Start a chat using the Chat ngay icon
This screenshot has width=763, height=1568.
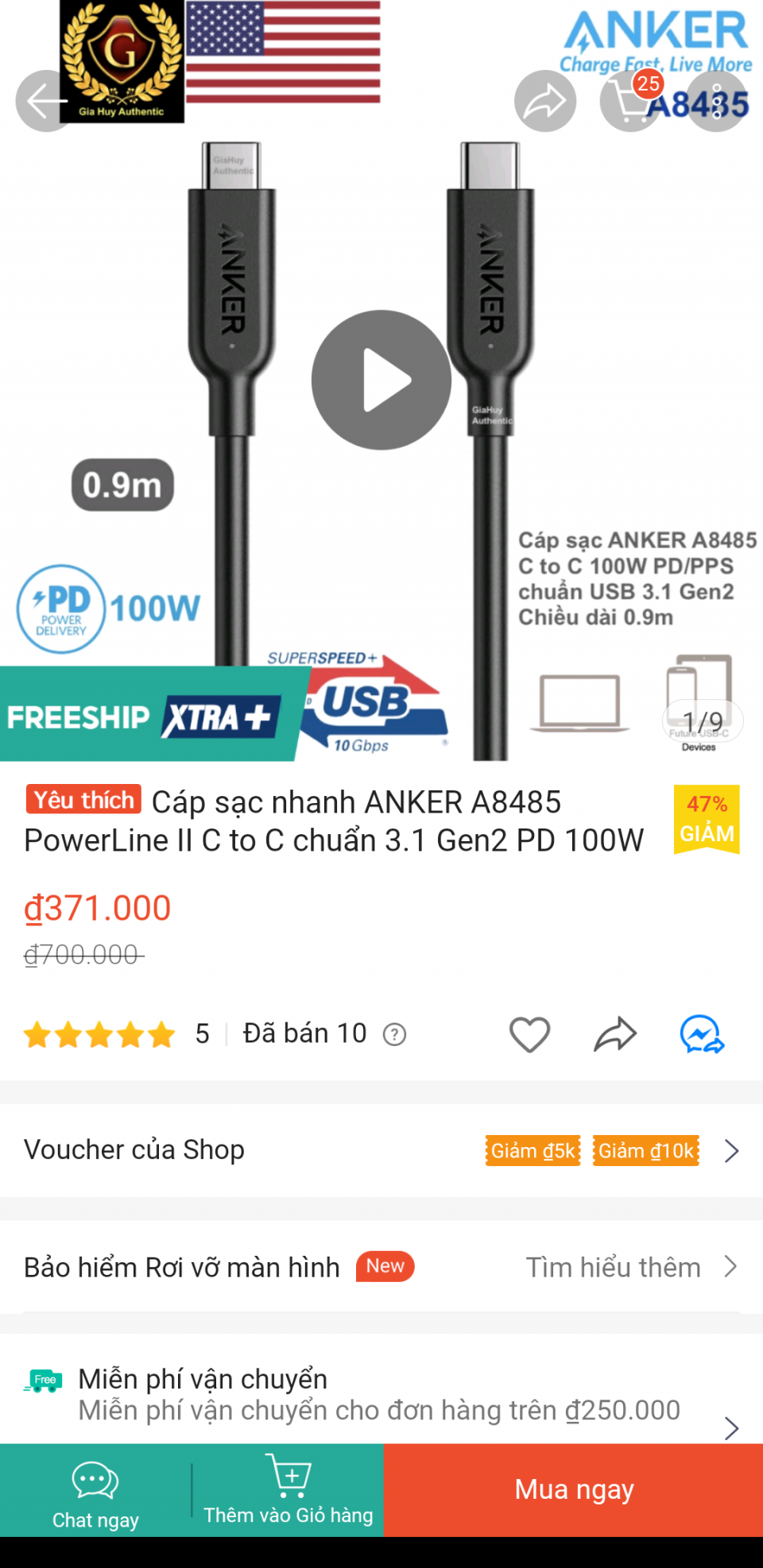click(95, 1479)
